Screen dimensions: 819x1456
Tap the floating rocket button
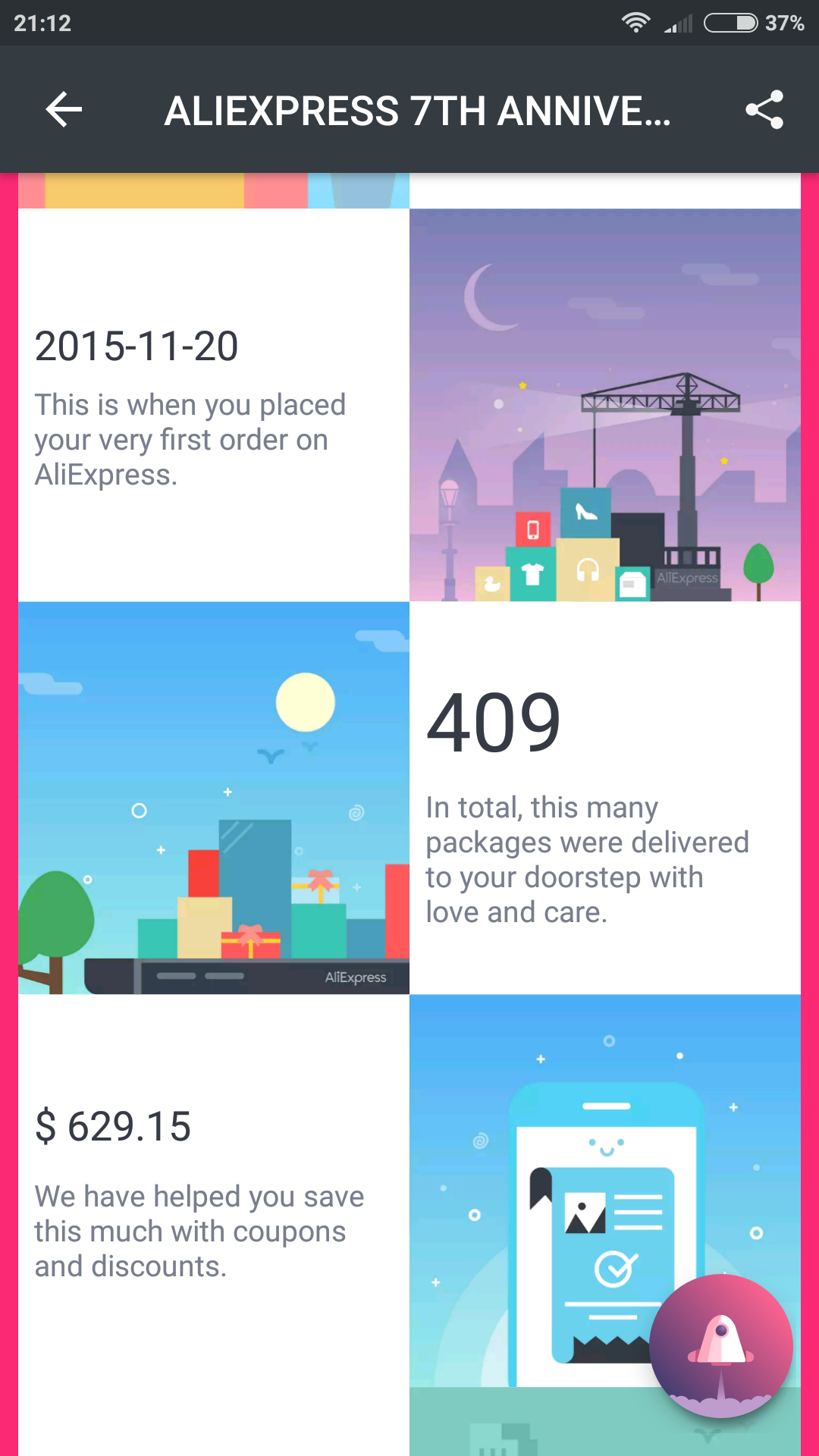pos(721,1345)
